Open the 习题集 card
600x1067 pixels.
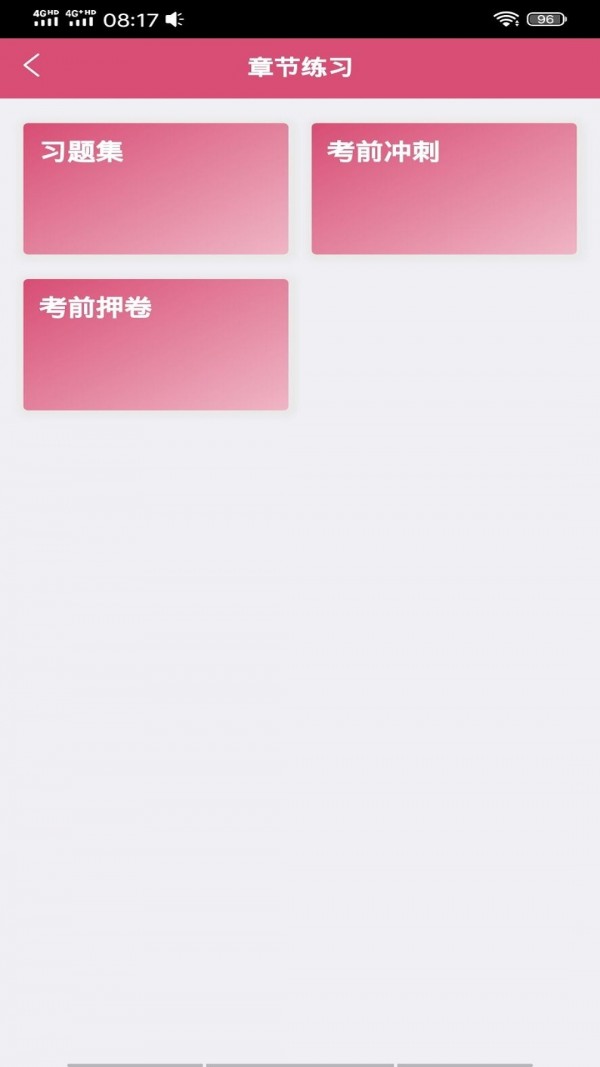(x=156, y=188)
